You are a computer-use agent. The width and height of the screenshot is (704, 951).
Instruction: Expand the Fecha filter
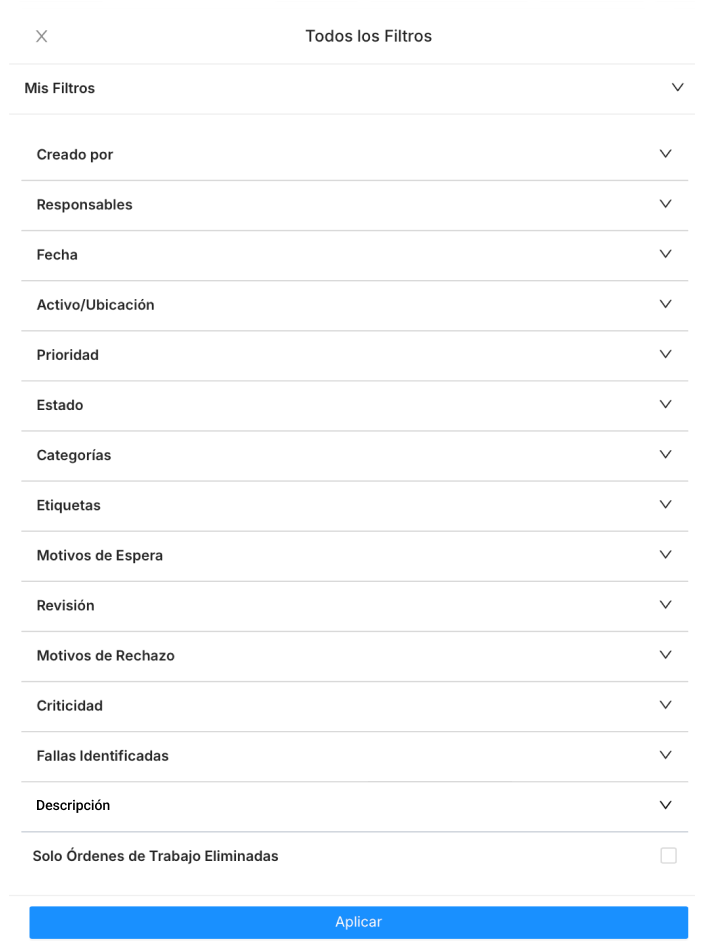point(665,254)
